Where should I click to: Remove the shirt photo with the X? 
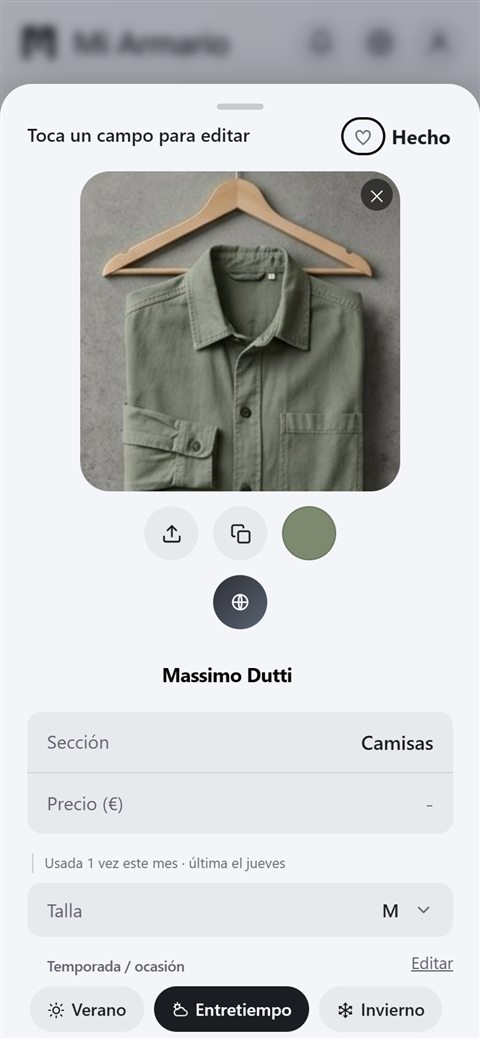point(377,195)
